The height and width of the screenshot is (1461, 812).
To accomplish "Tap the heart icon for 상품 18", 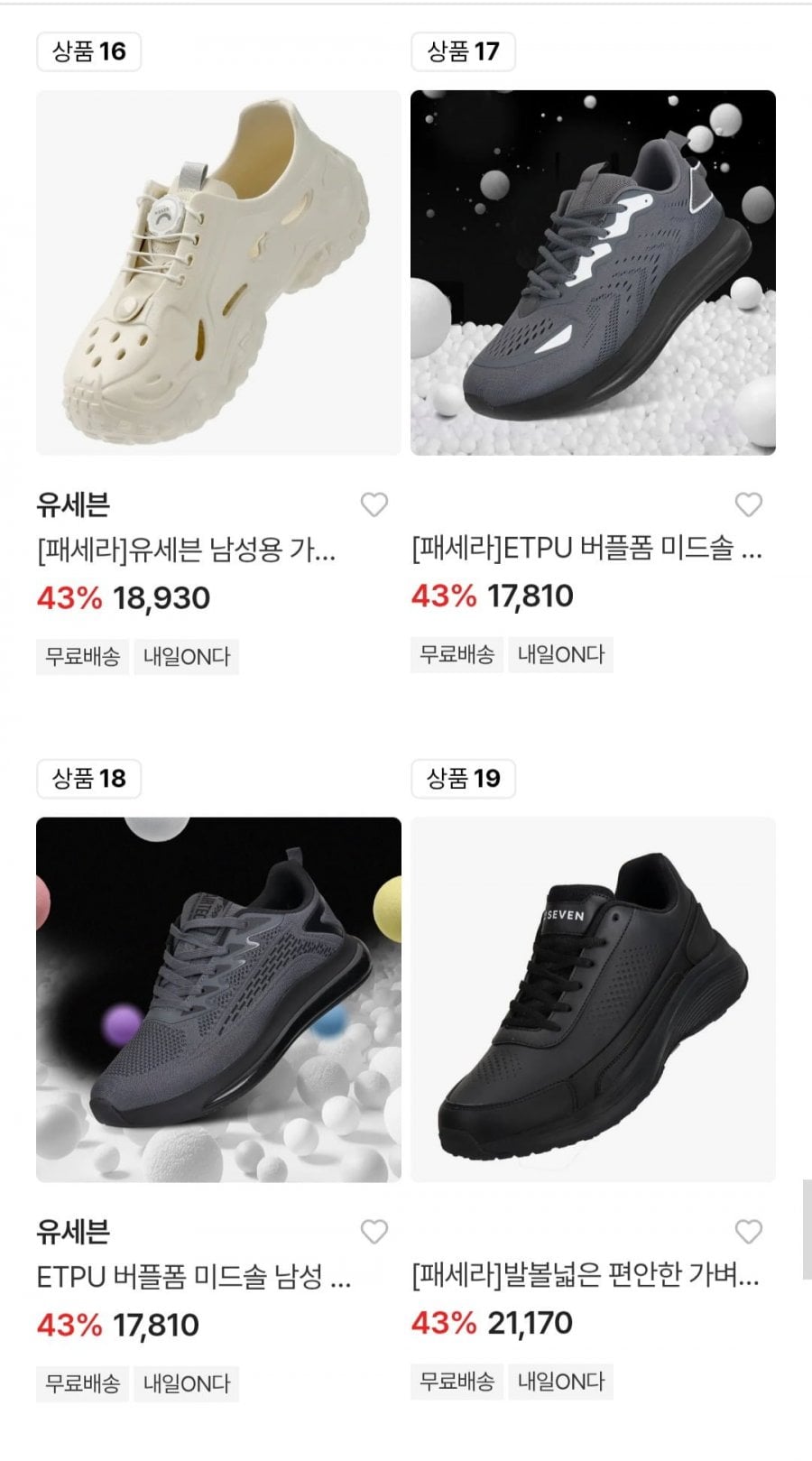I will (x=374, y=1232).
